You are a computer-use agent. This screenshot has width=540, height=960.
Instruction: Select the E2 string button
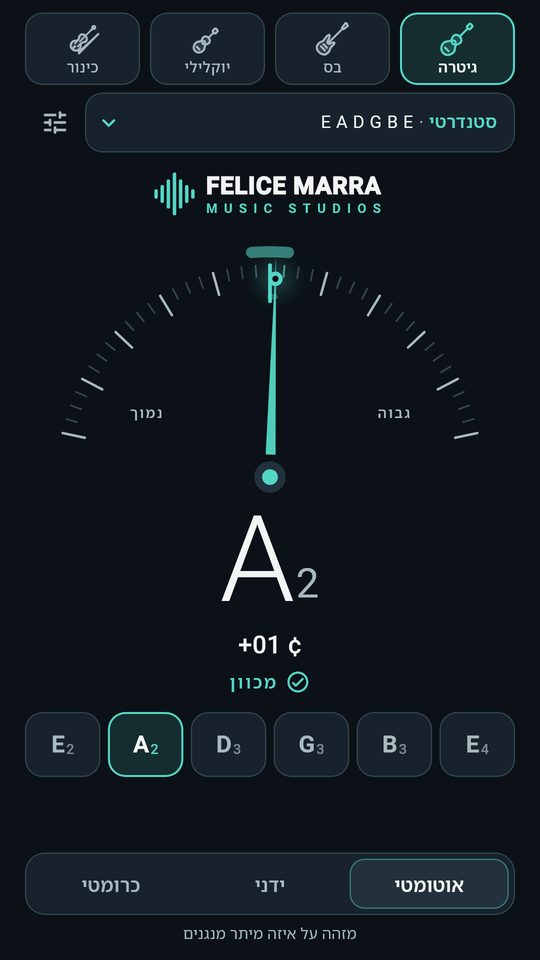pyautogui.click(x=62, y=744)
